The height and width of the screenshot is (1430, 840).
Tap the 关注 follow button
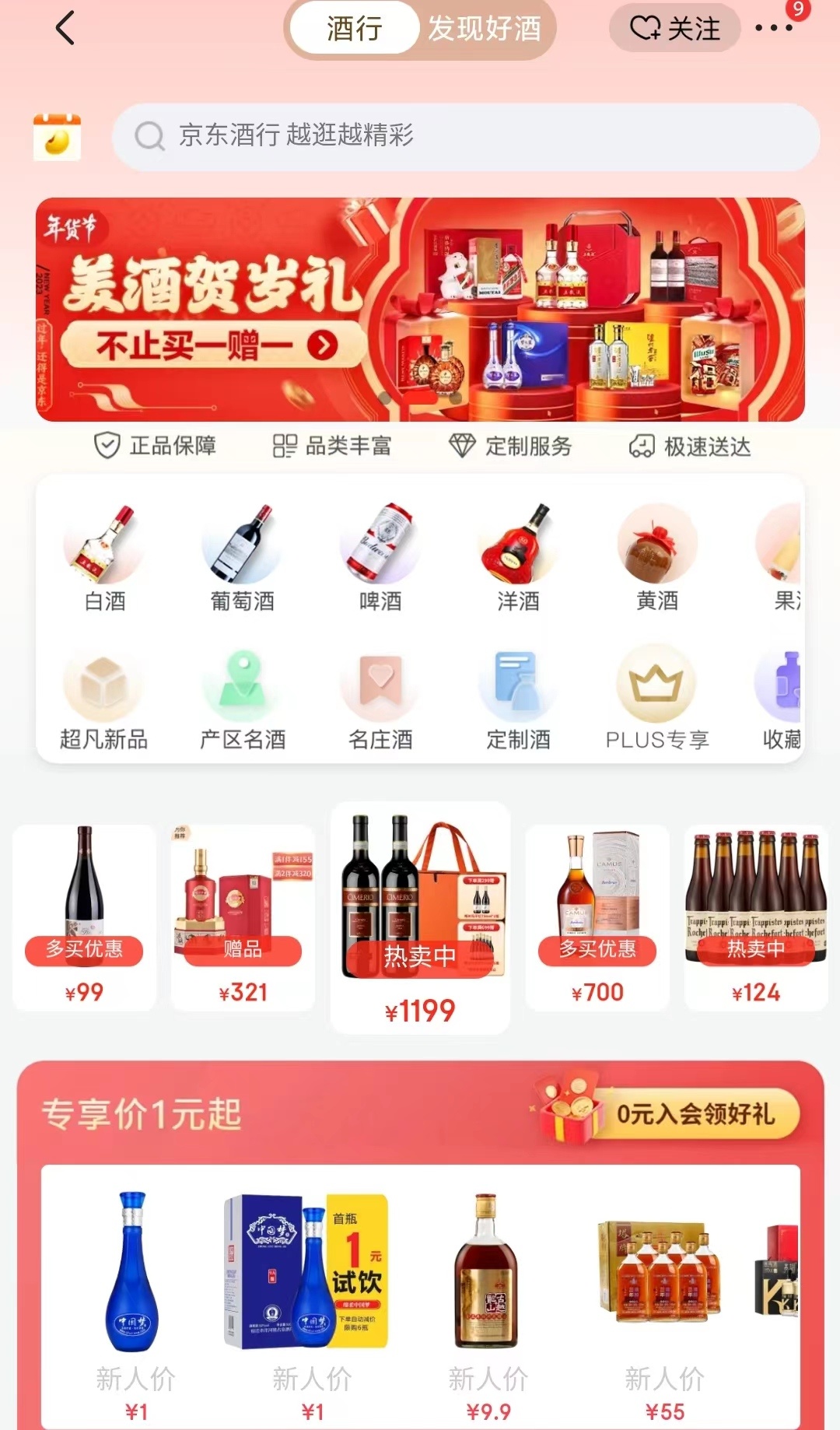point(674,29)
